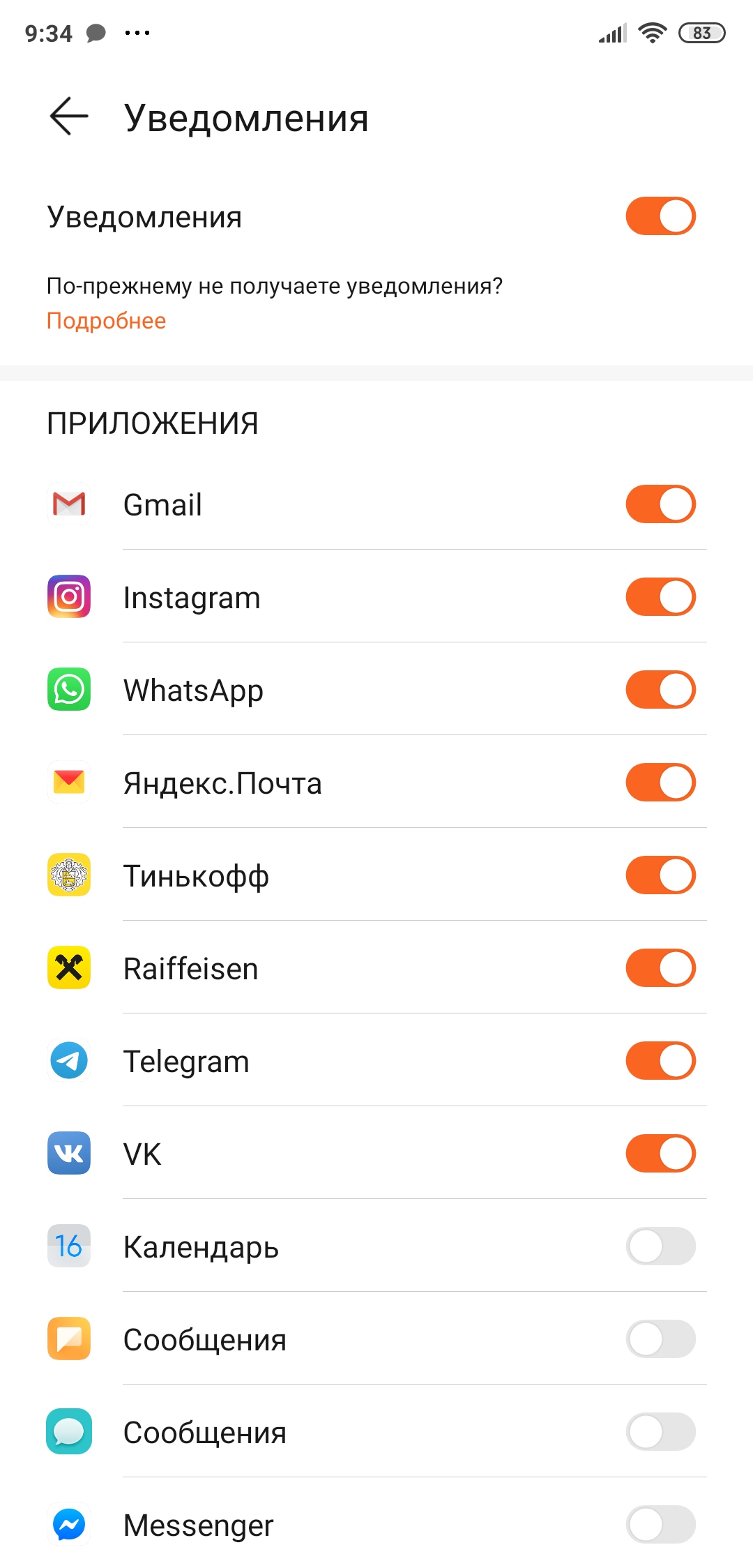Viewport: 753px width, 1568px height.
Task: Disable VK notifications
Action: point(660,1154)
